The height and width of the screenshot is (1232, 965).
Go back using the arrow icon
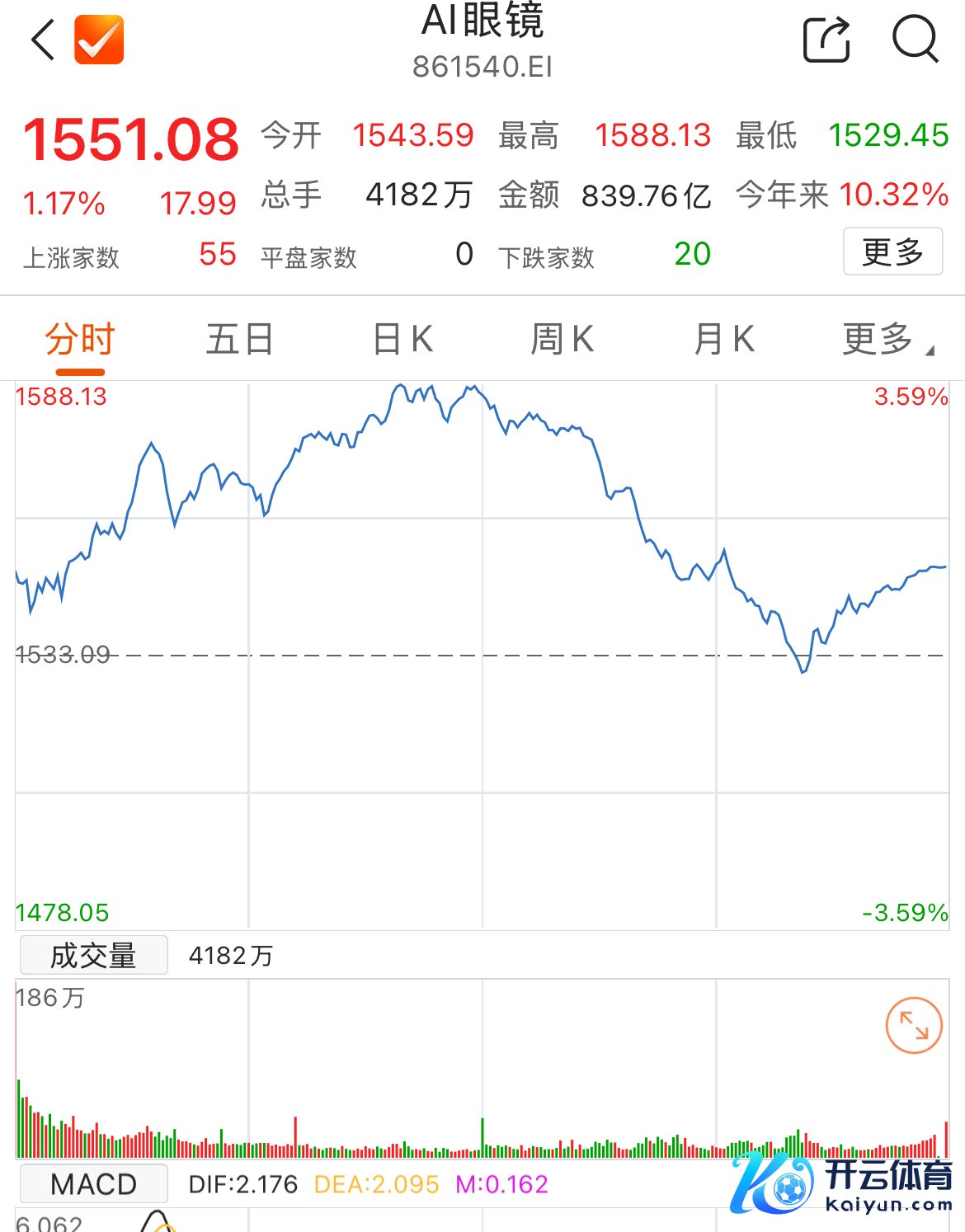(x=43, y=40)
